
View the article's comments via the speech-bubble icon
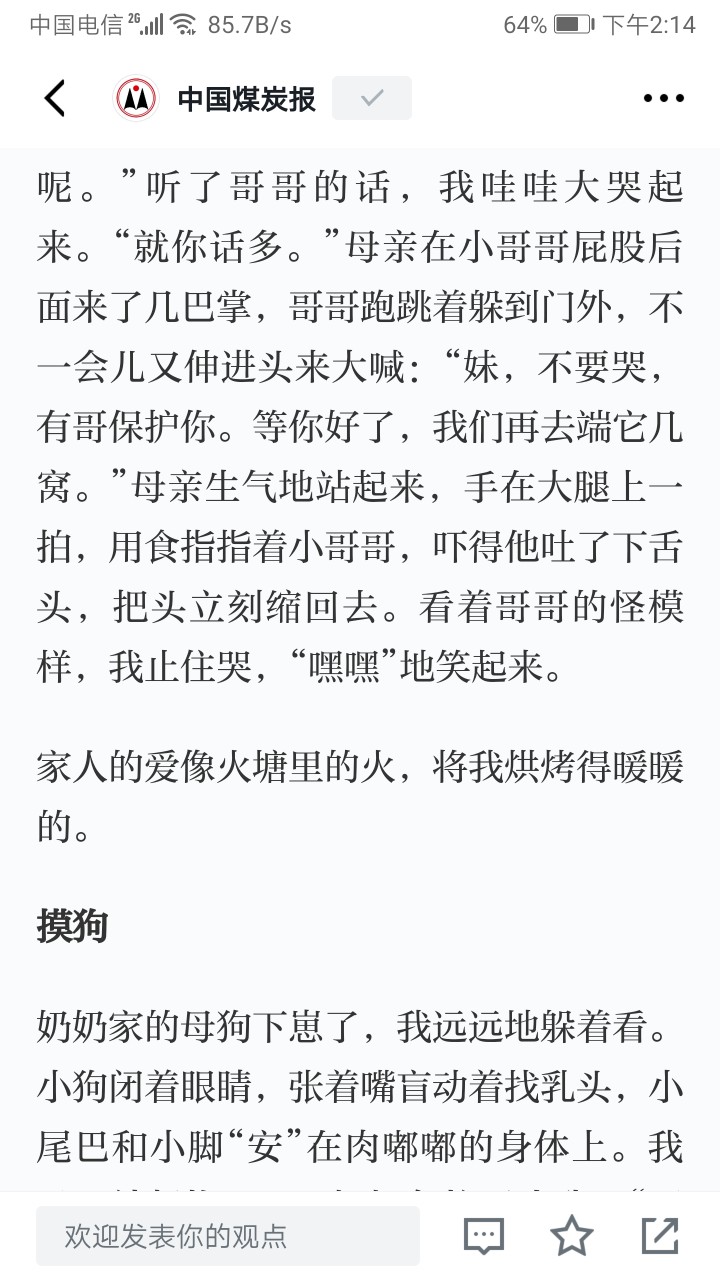point(484,1236)
